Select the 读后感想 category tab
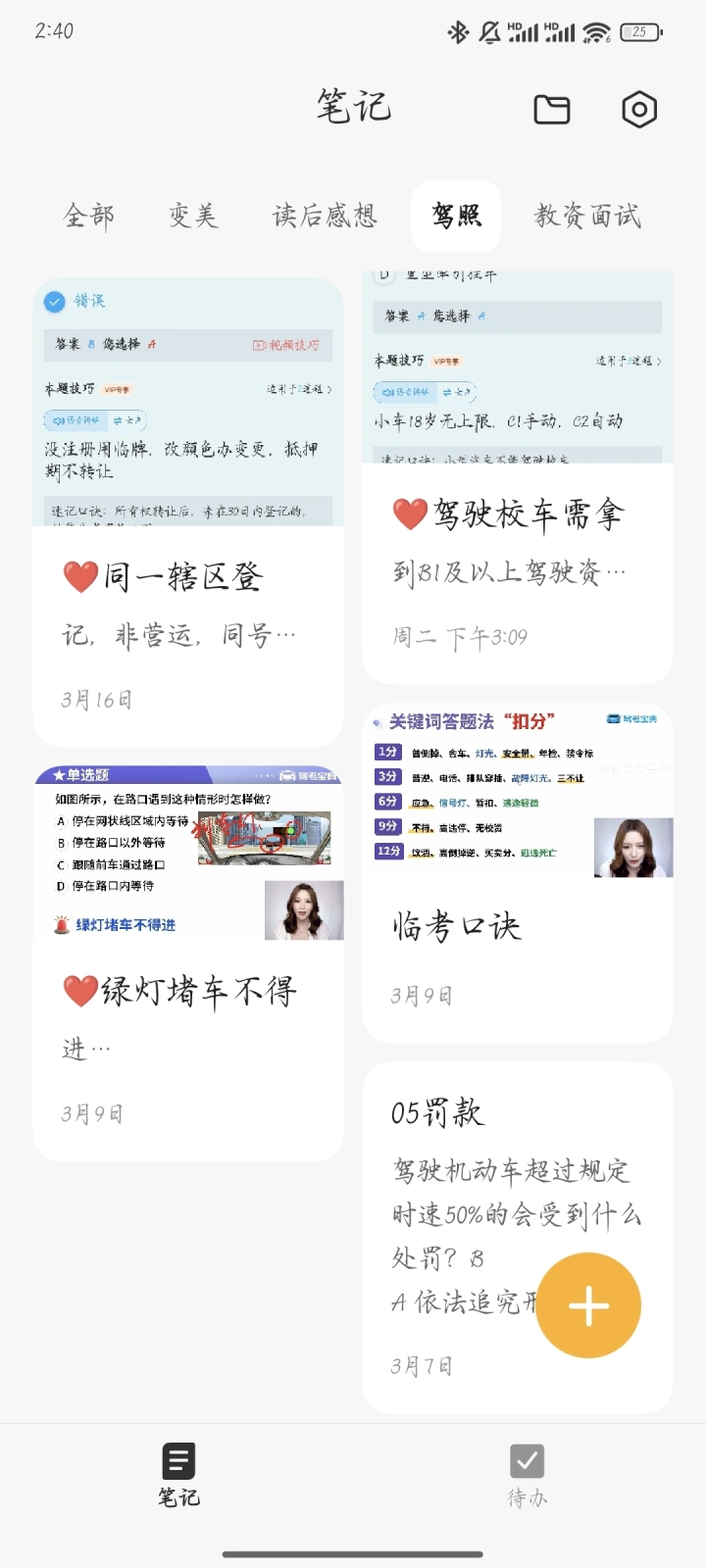 (325, 216)
